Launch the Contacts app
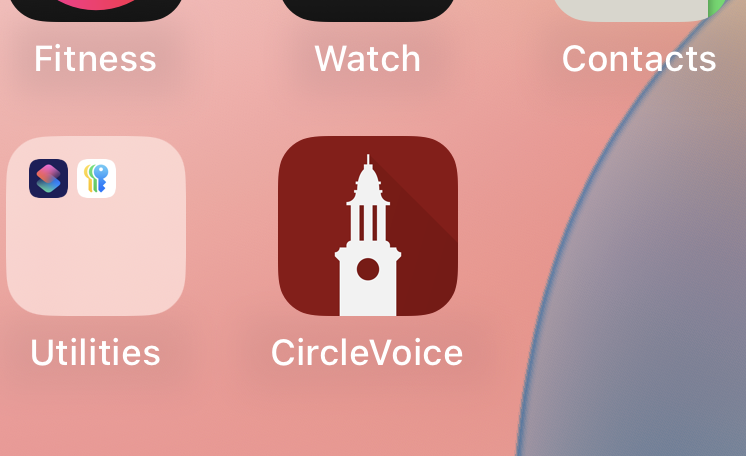 pyautogui.click(x=638, y=12)
